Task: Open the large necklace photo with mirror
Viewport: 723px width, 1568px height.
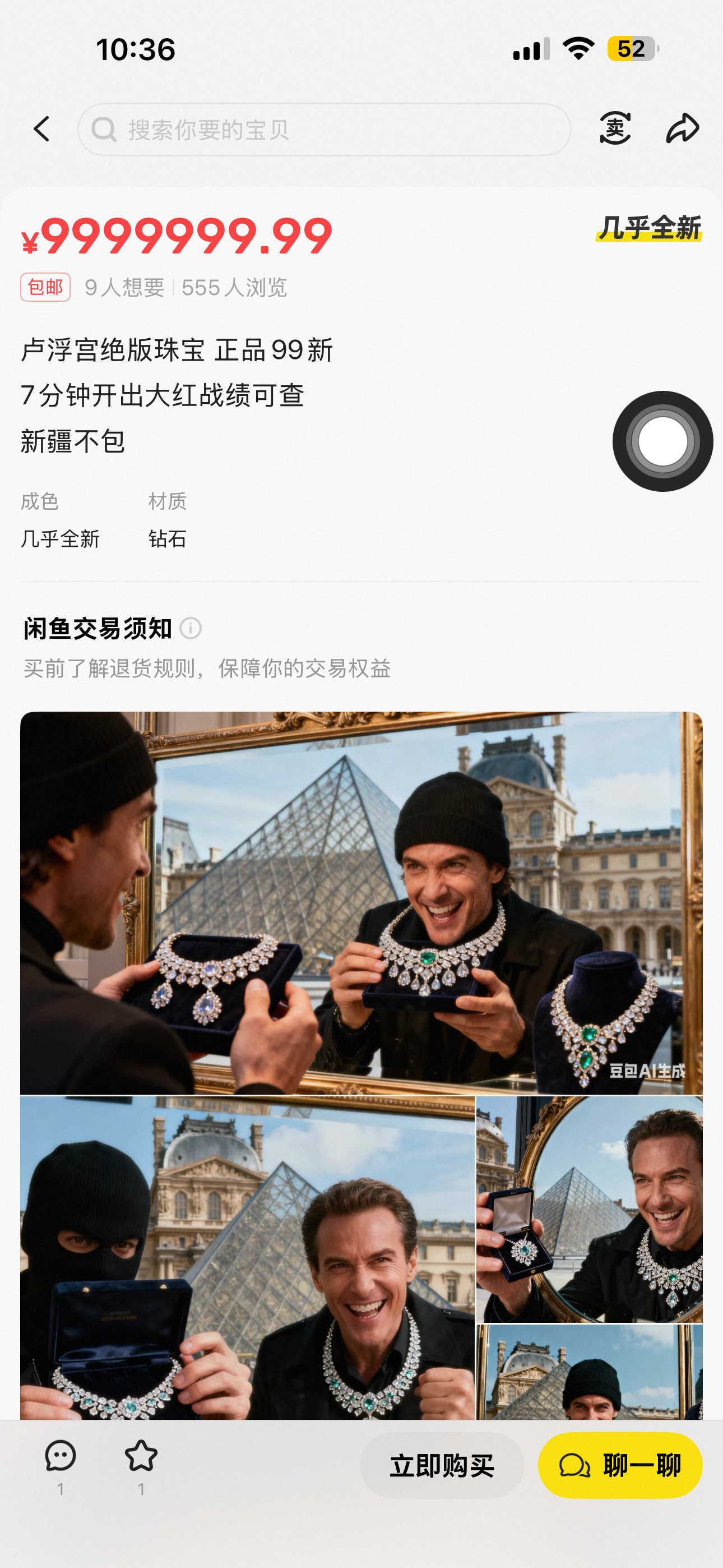Action: click(361, 902)
